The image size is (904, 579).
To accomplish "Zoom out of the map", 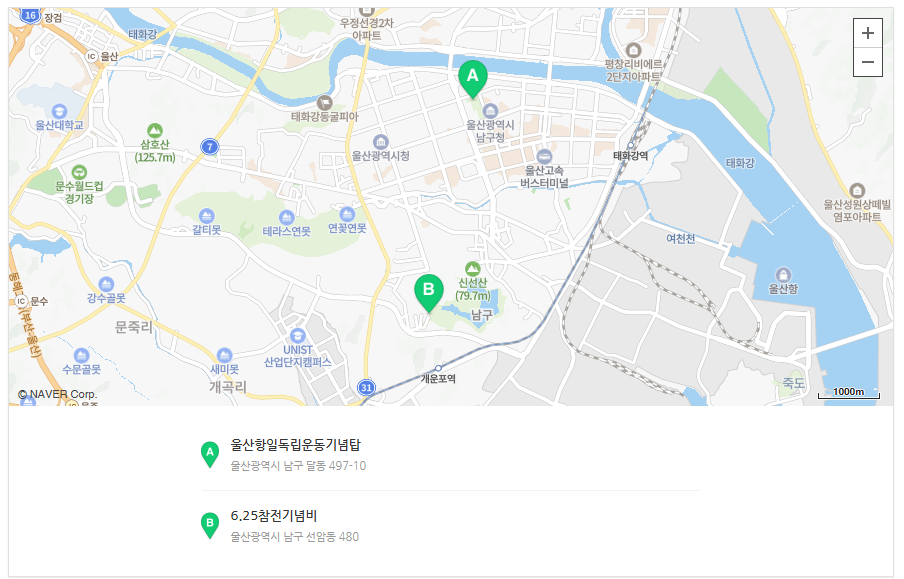I will pyautogui.click(x=867, y=62).
